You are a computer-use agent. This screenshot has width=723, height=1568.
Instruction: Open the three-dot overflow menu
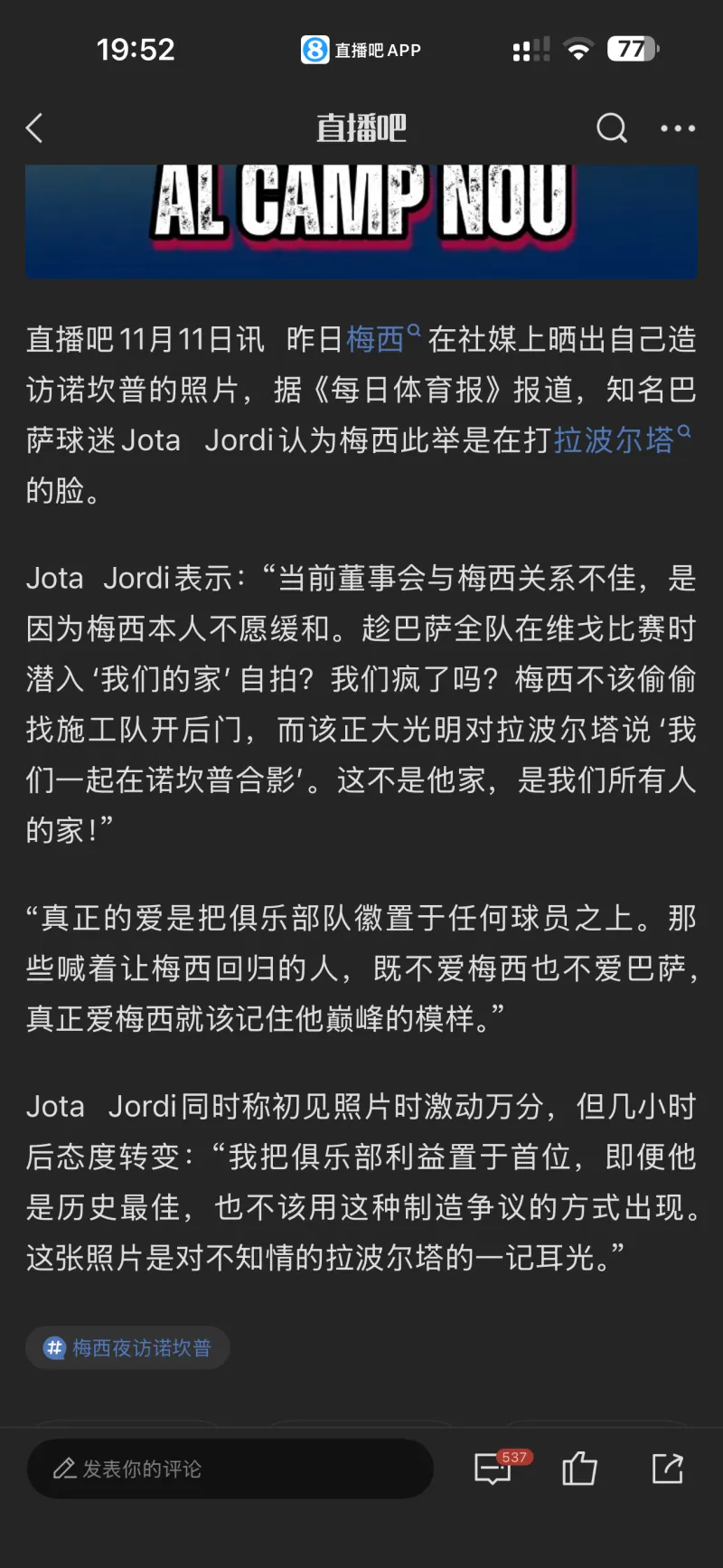678,128
